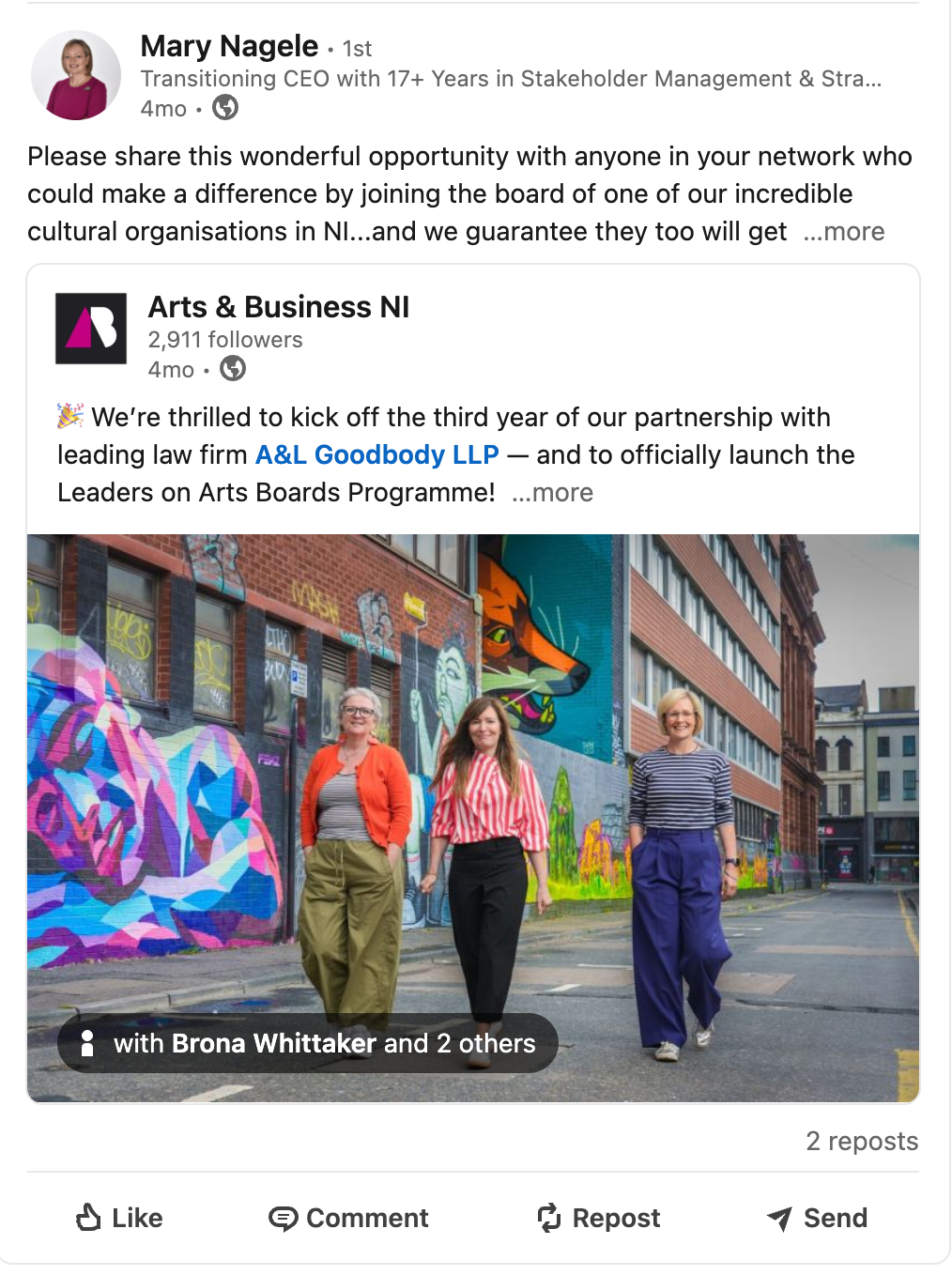Comment on this post
Screen dimensions: 952x1275
349,1218
